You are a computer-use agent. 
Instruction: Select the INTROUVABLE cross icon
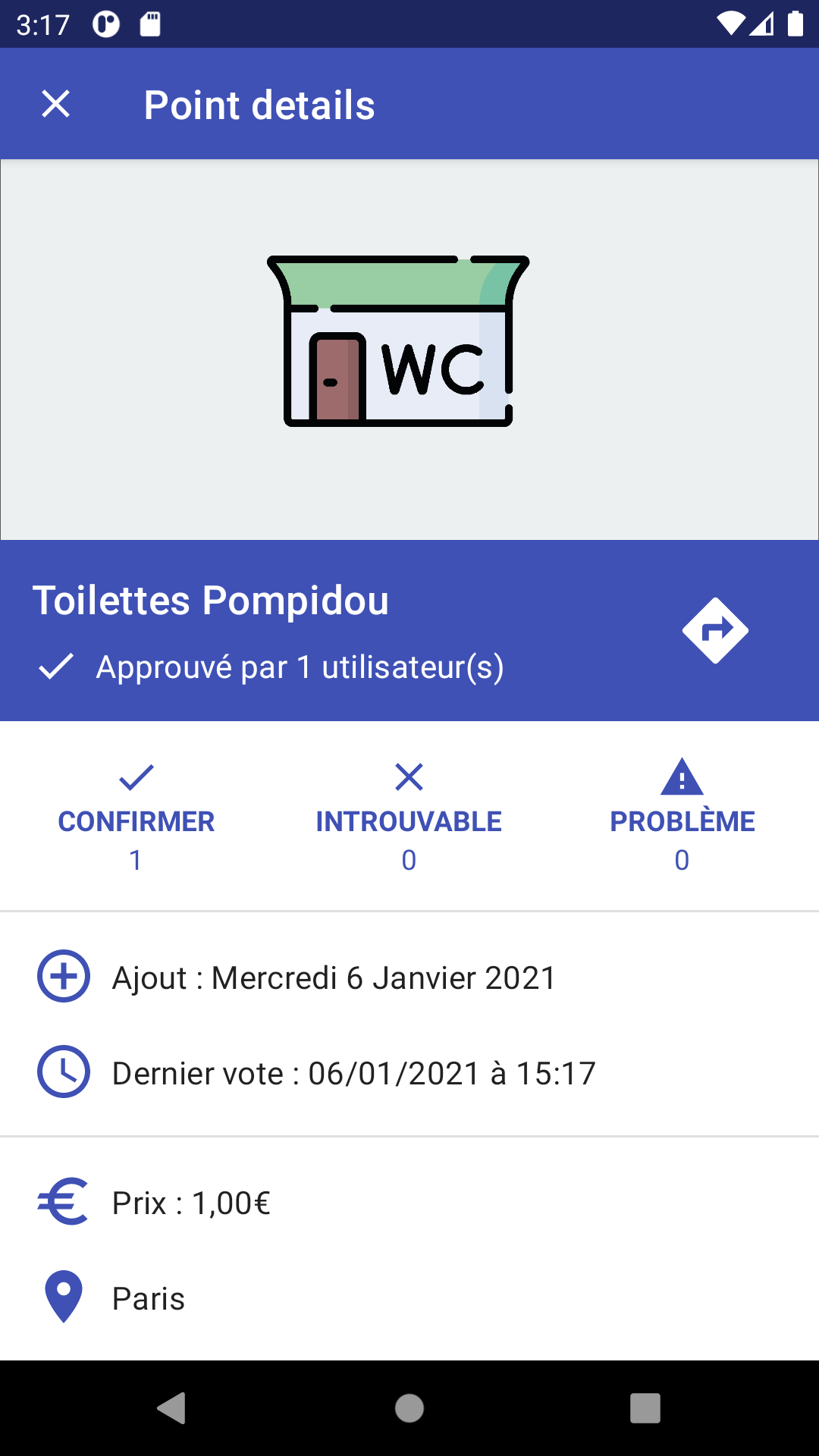[409, 777]
